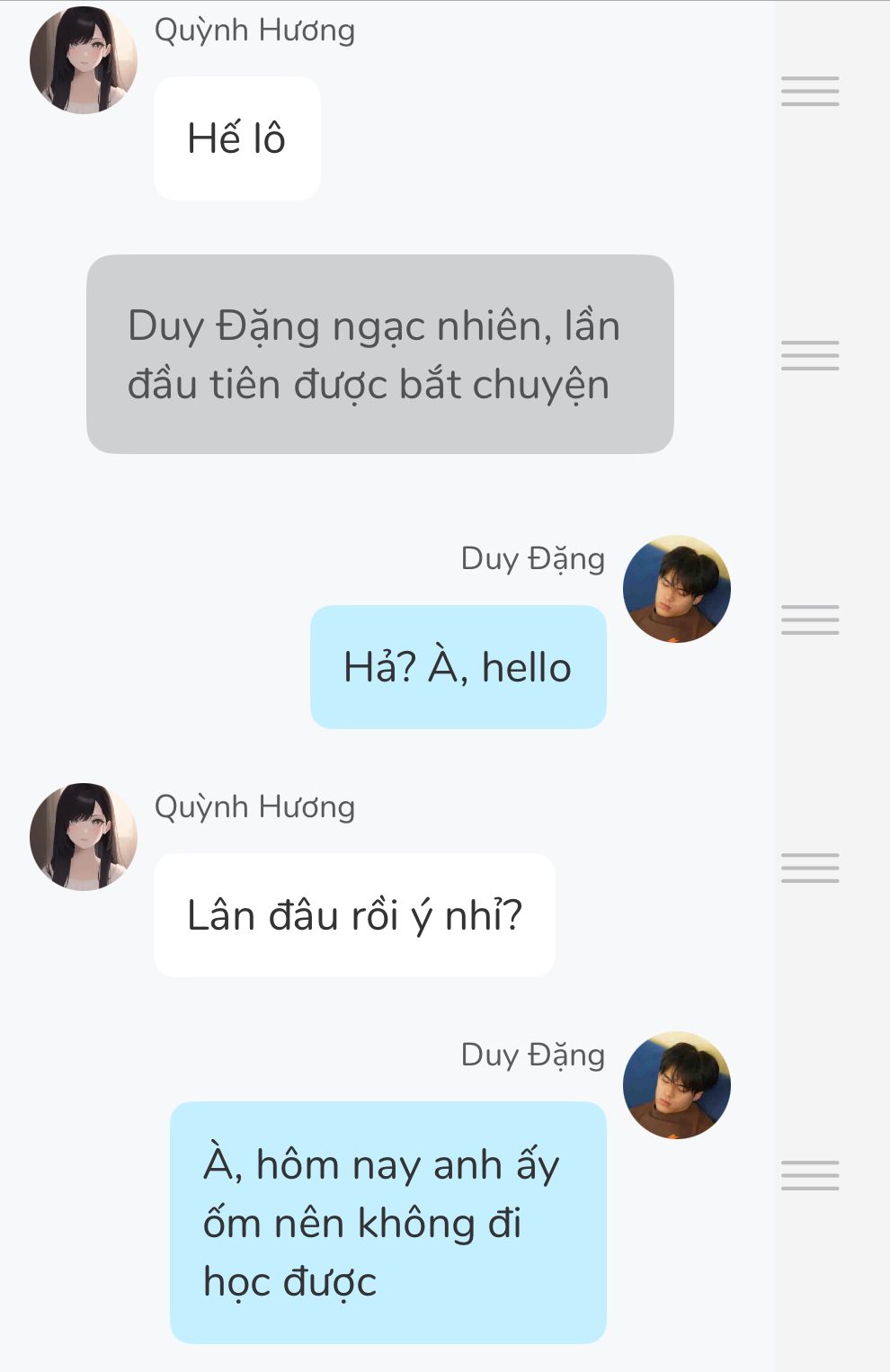
Task: Select the gray narration about Duy Đặng
Action: pos(379,354)
